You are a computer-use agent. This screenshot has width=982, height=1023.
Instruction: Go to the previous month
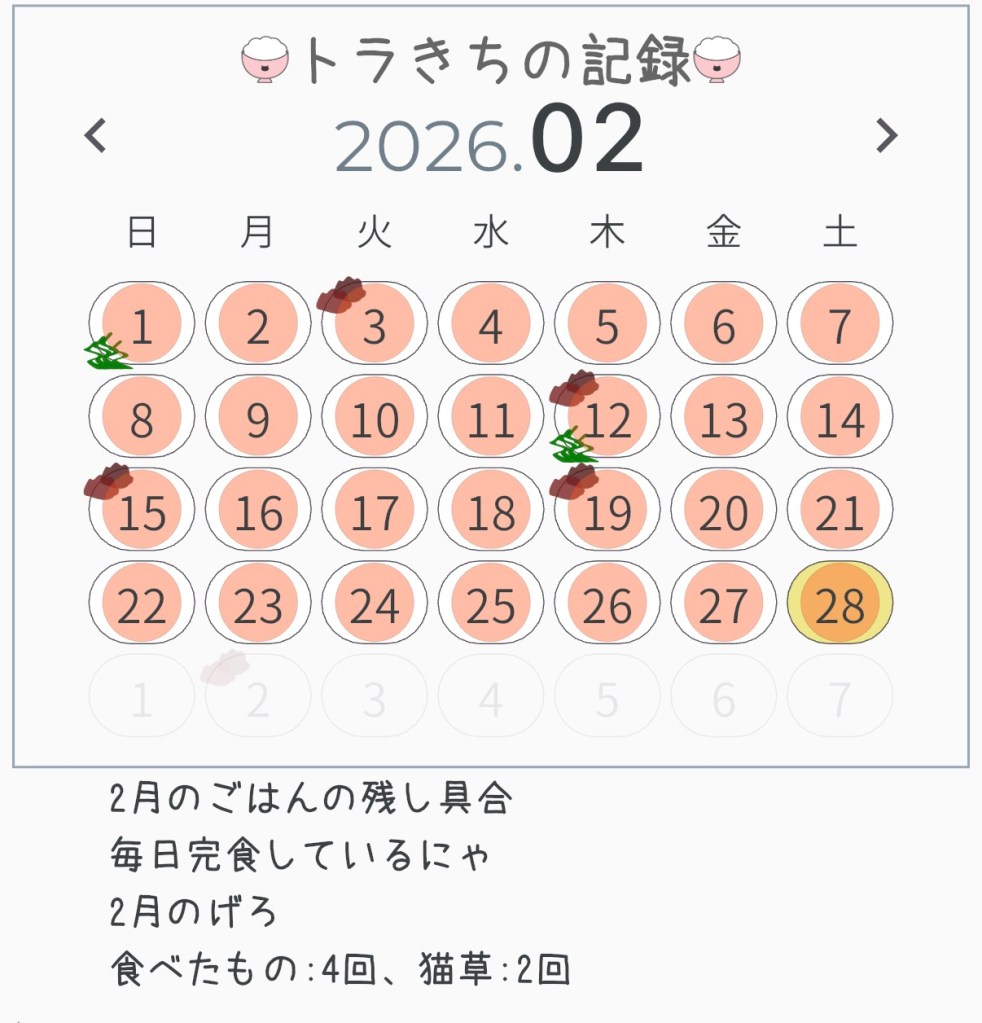coord(96,135)
